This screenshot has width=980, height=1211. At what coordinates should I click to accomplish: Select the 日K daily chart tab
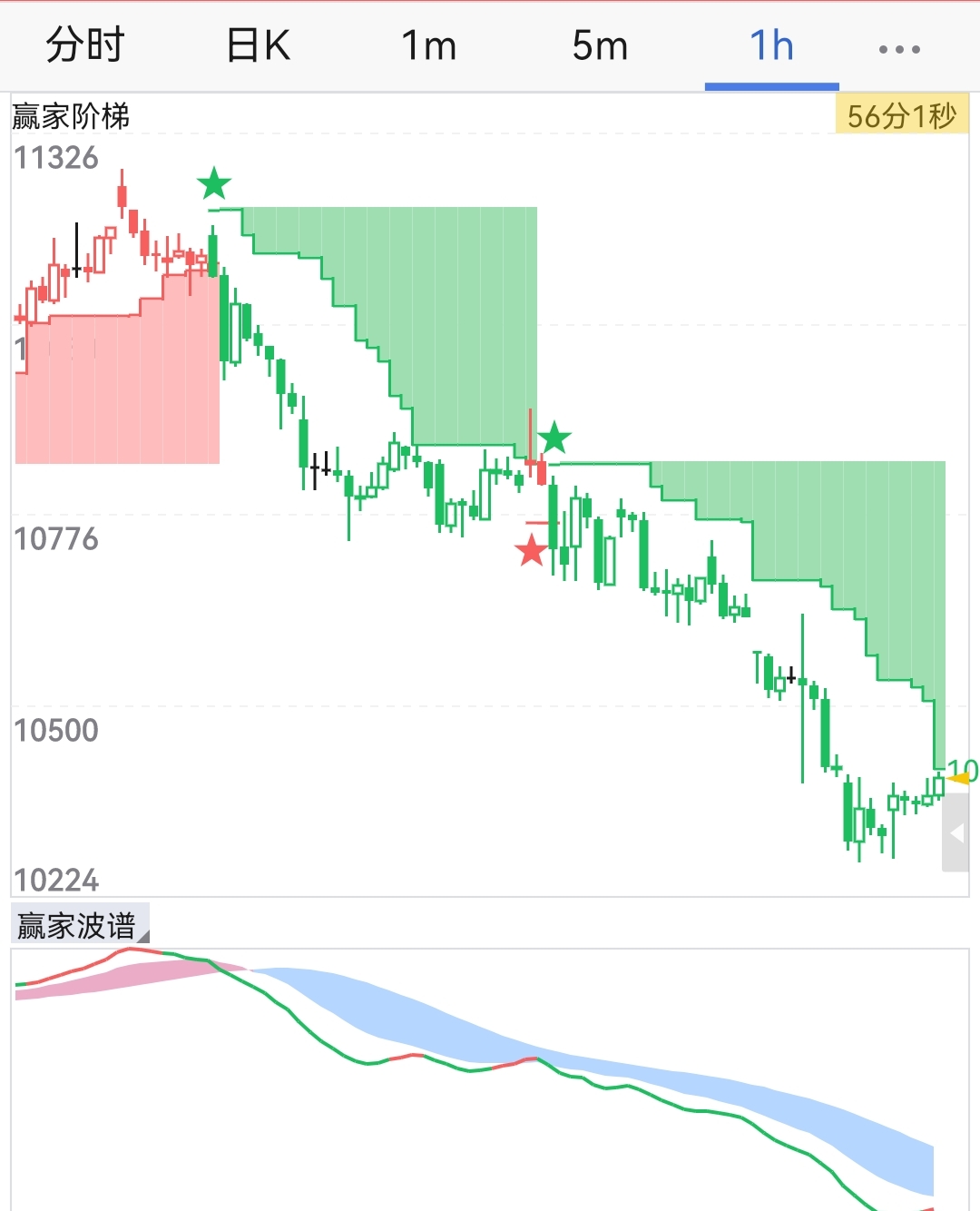pos(258,45)
